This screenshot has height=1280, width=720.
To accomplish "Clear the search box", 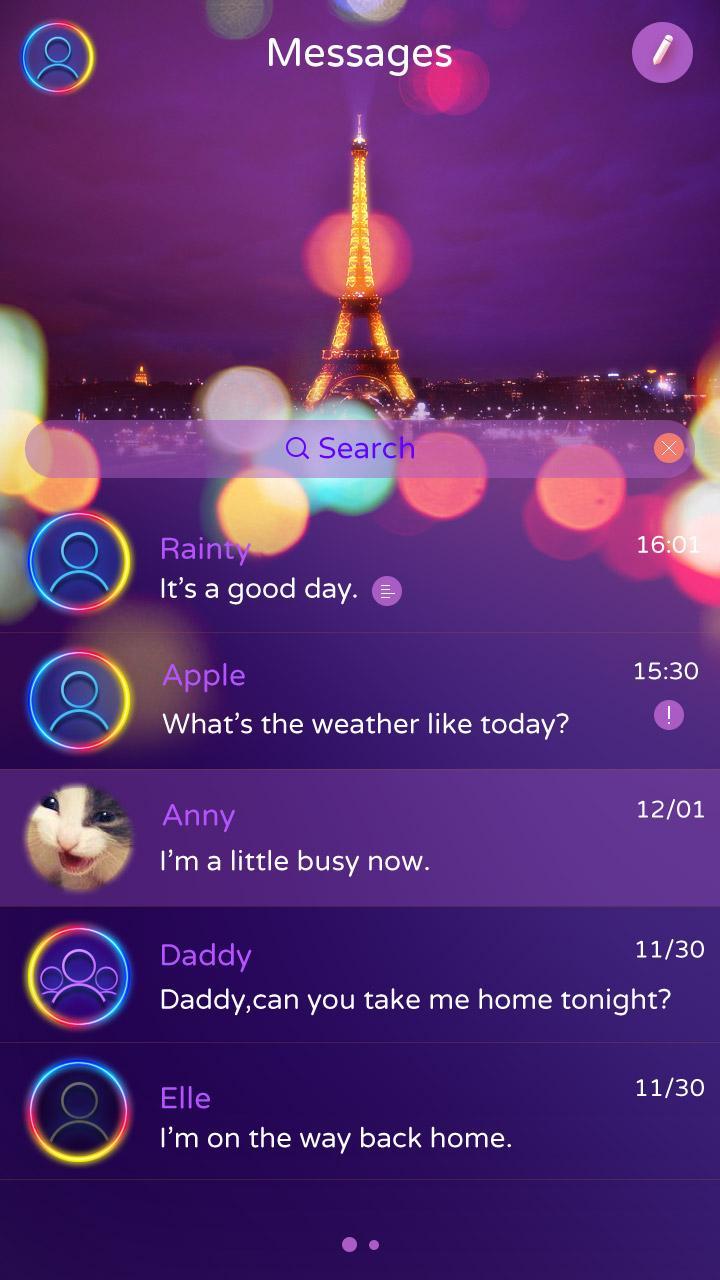I will [x=668, y=448].
